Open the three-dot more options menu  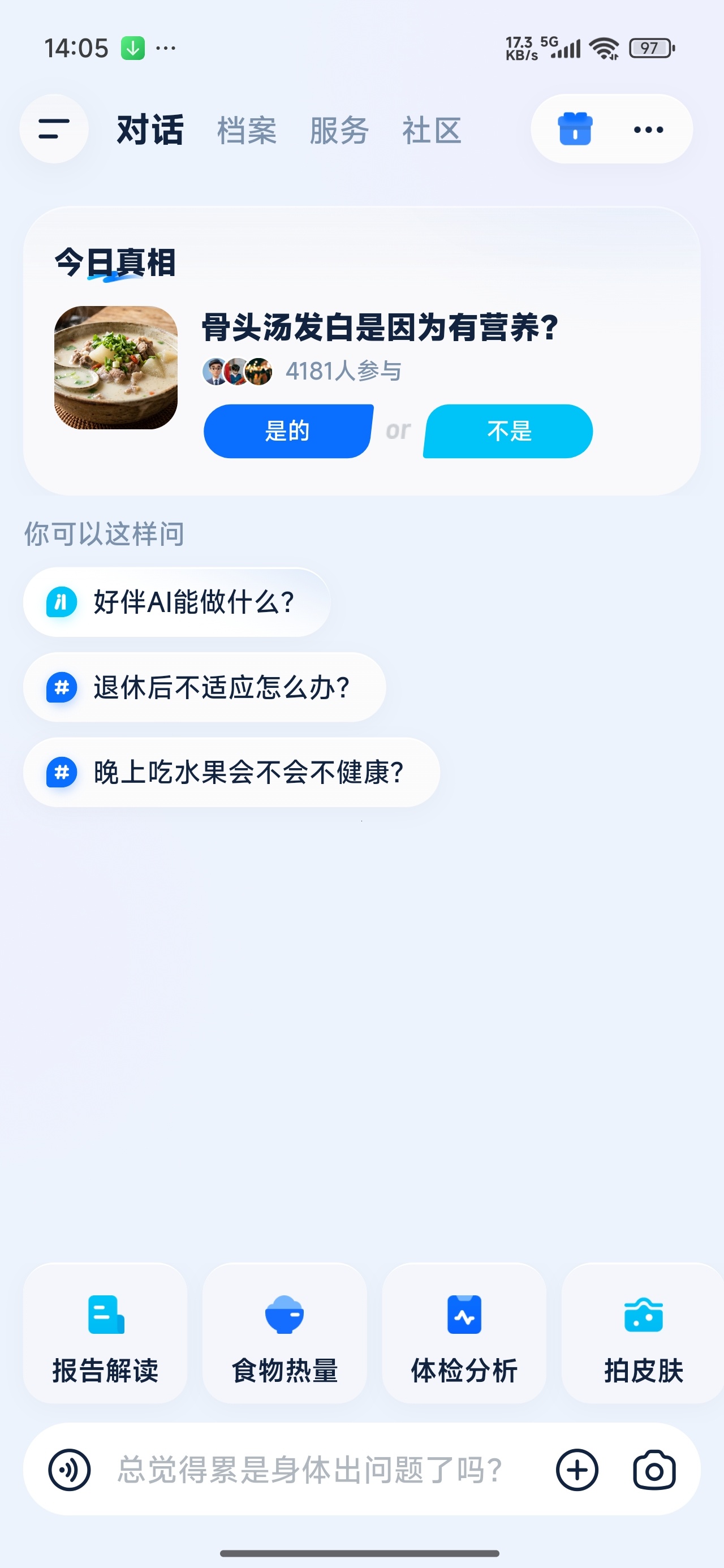(649, 129)
